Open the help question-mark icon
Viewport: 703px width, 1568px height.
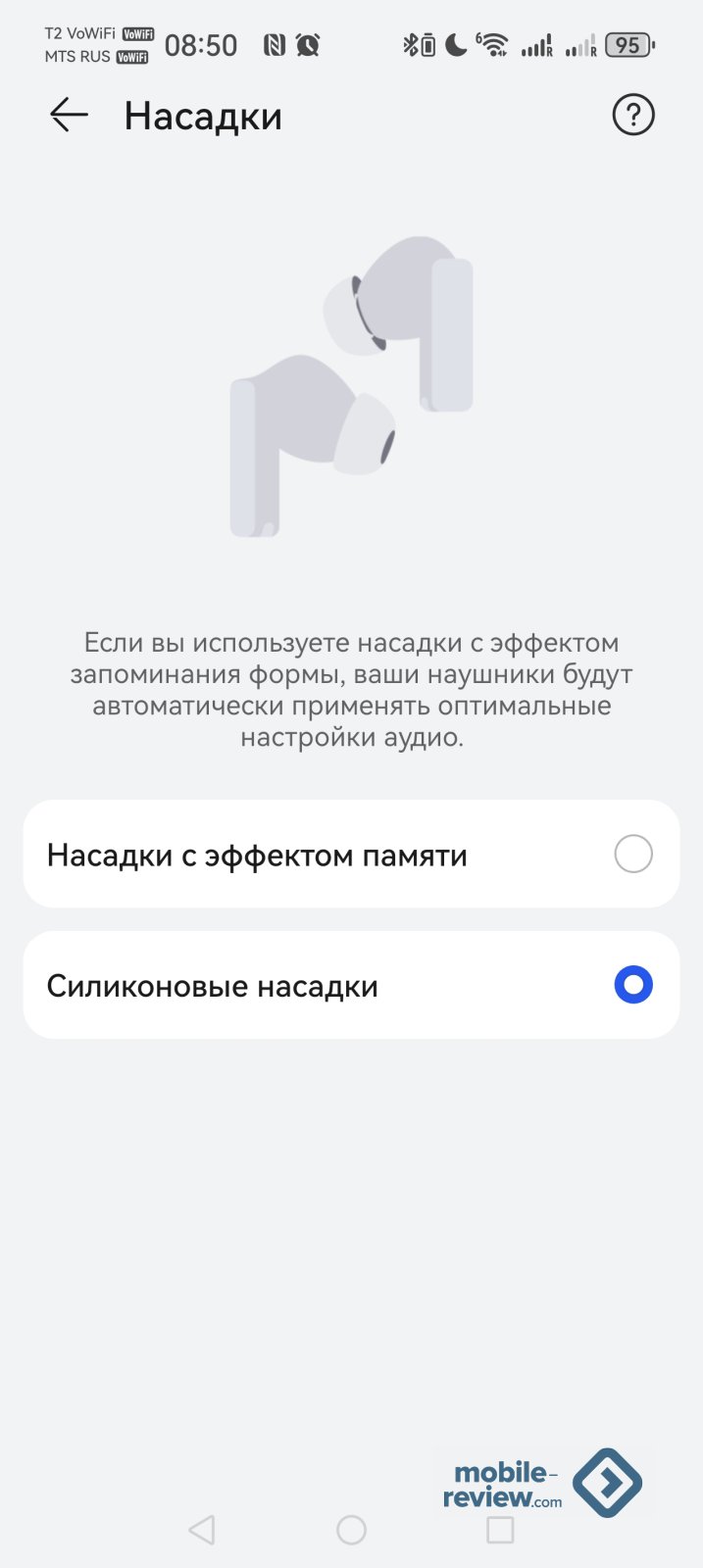coord(632,116)
